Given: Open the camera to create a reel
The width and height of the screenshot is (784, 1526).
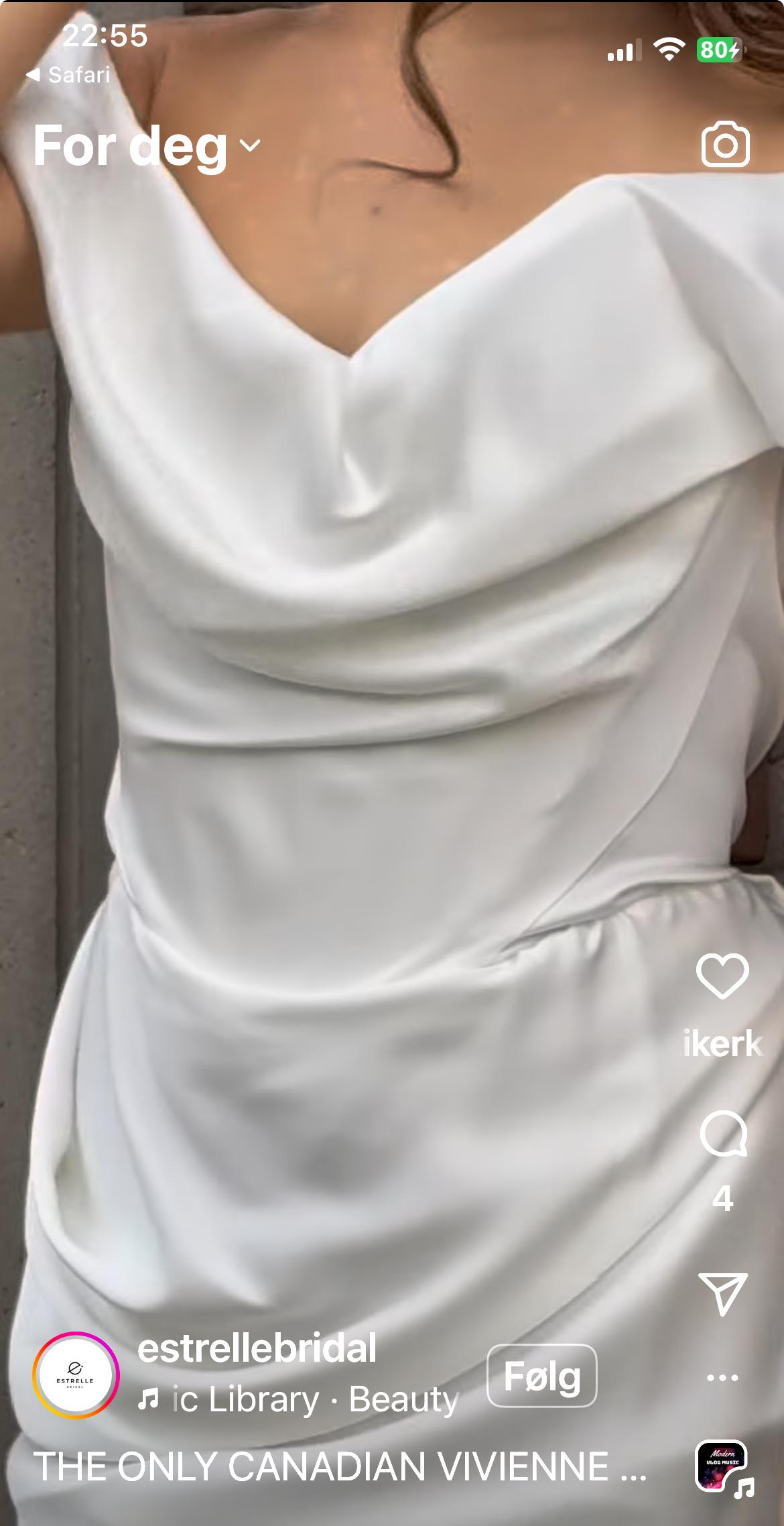Looking at the screenshot, I should coord(725,144).
